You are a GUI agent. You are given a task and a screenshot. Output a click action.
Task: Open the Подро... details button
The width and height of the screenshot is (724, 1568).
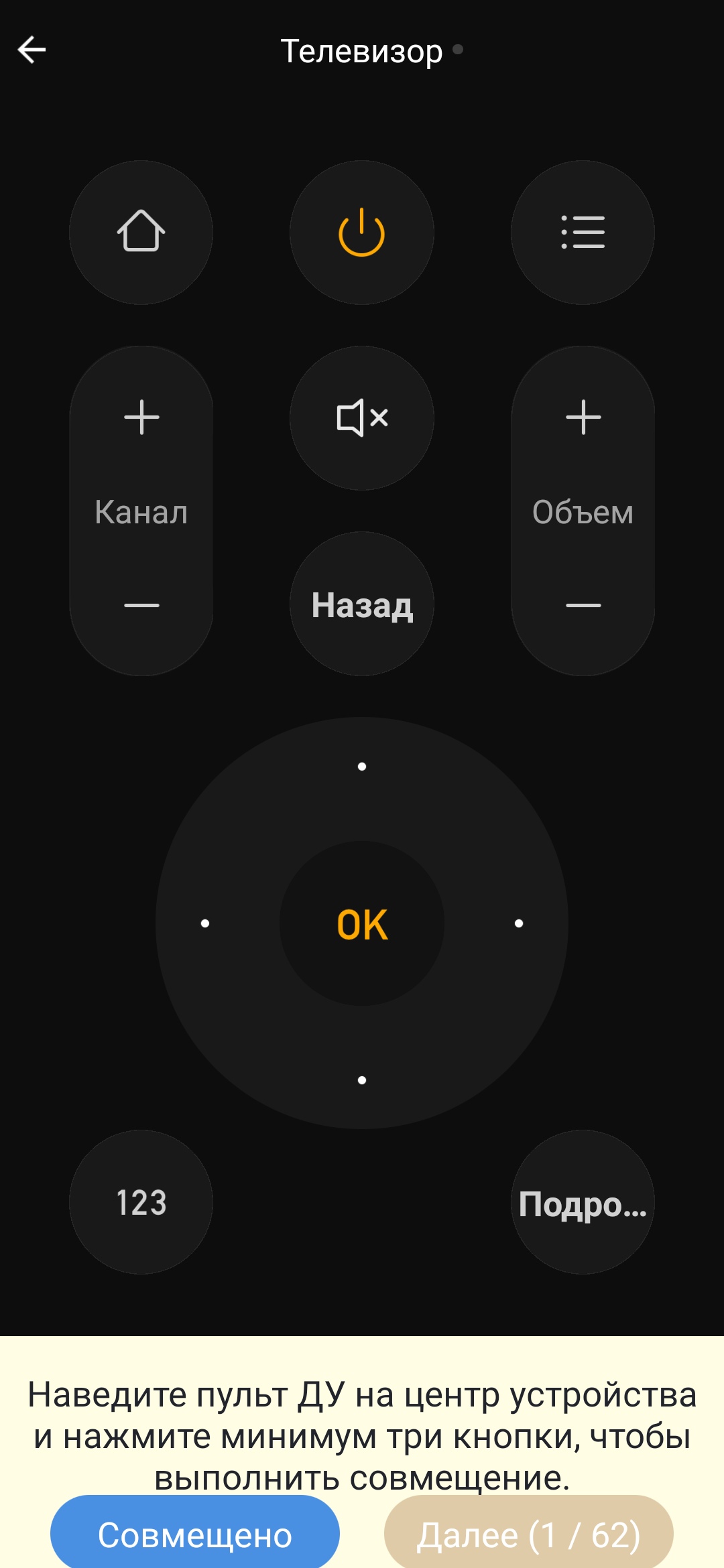point(583,1202)
